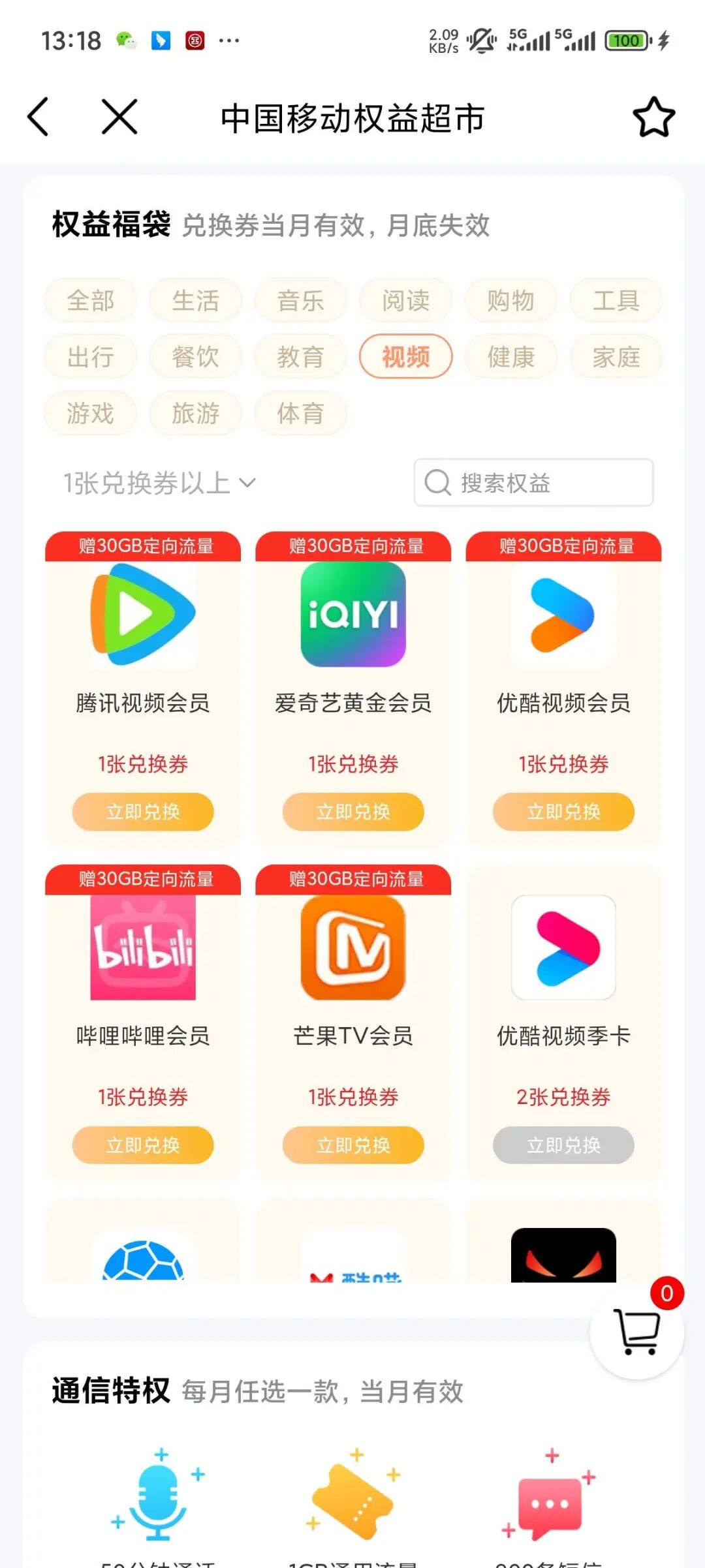The height and width of the screenshot is (1568, 705).
Task: Filter by the 体育 category
Action: click(x=300, y=413)
